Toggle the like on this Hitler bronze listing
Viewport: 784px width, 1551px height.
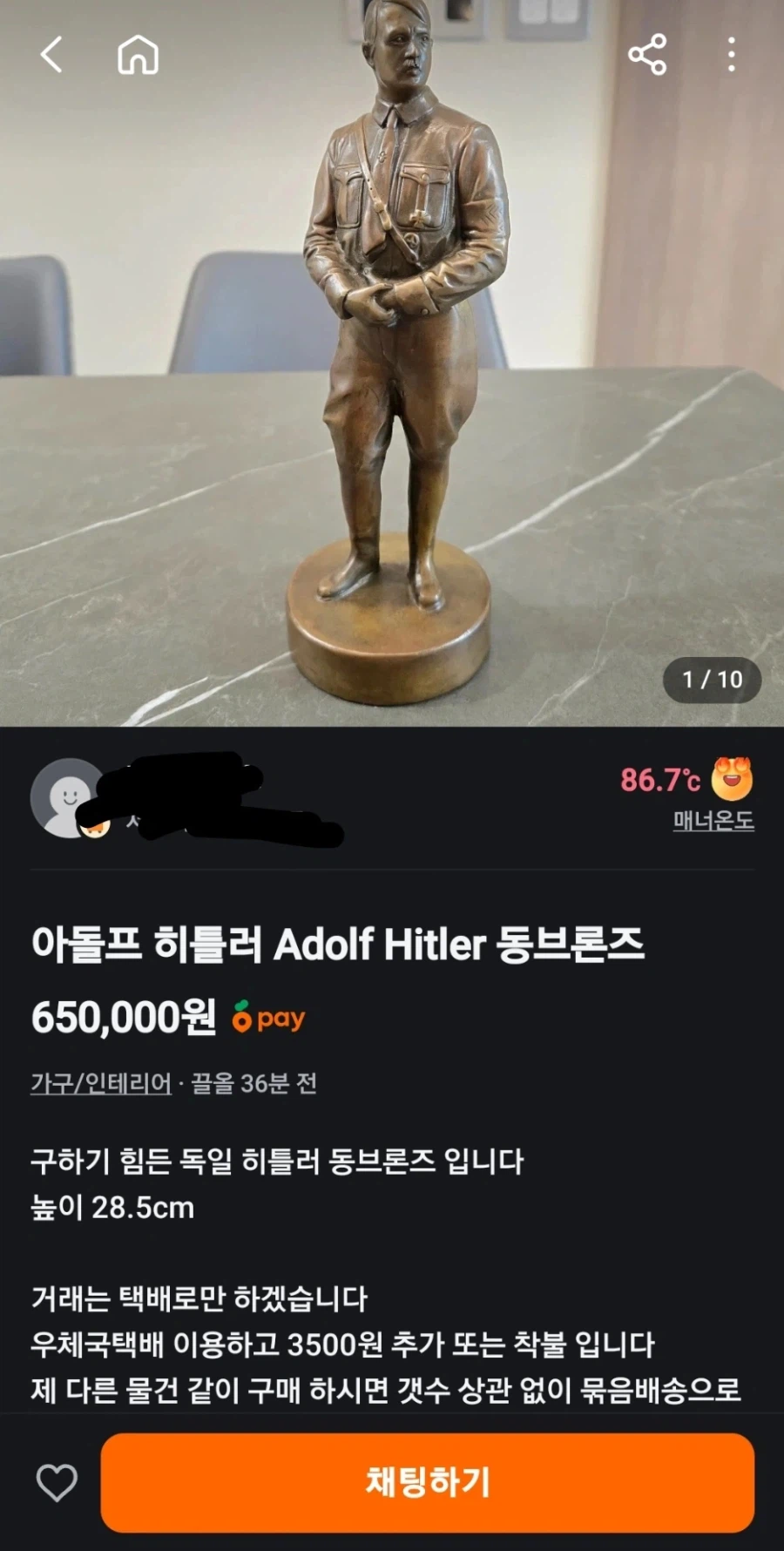tap(57, 1483)
